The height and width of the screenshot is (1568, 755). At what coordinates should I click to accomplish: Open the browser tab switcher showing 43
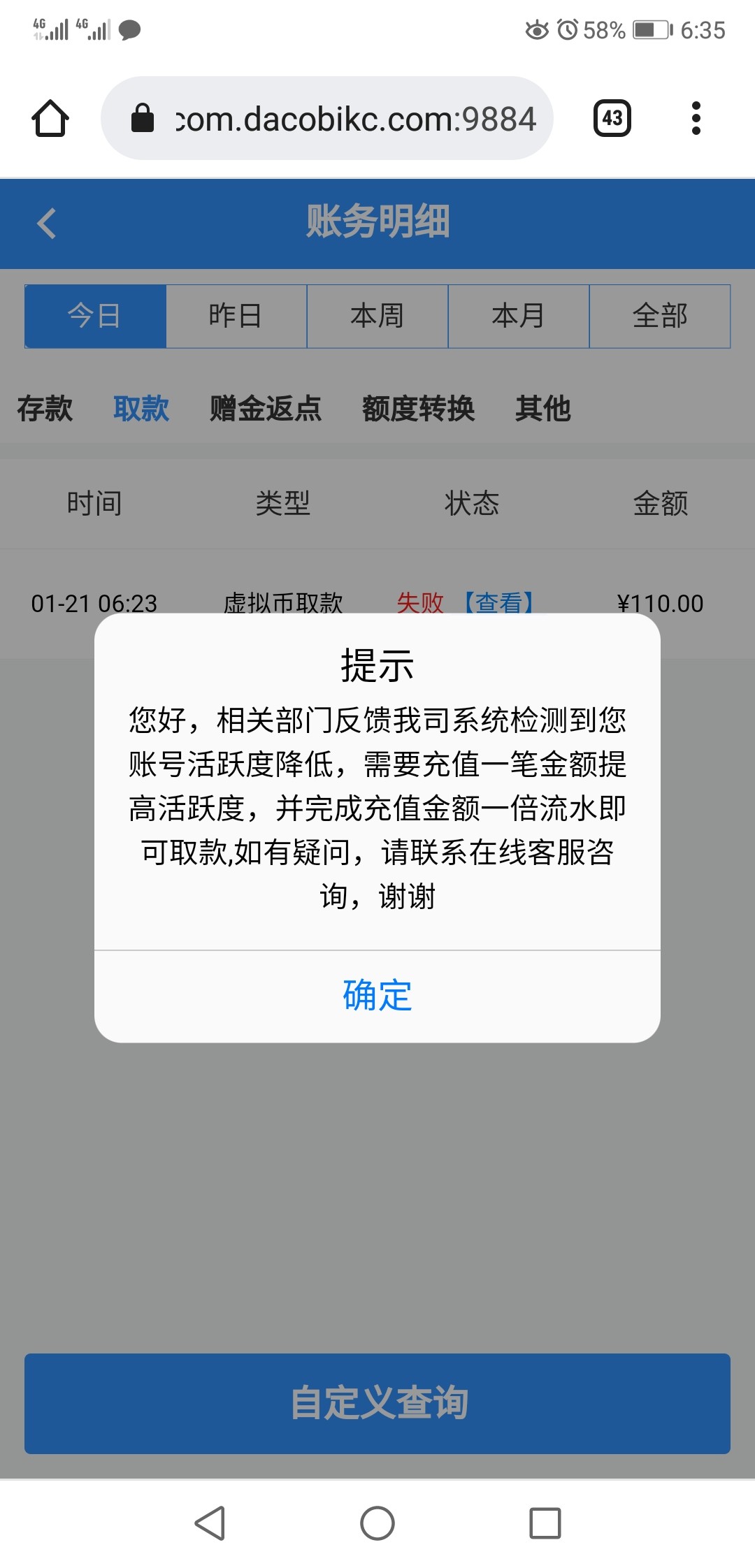(x=614, y=117)
